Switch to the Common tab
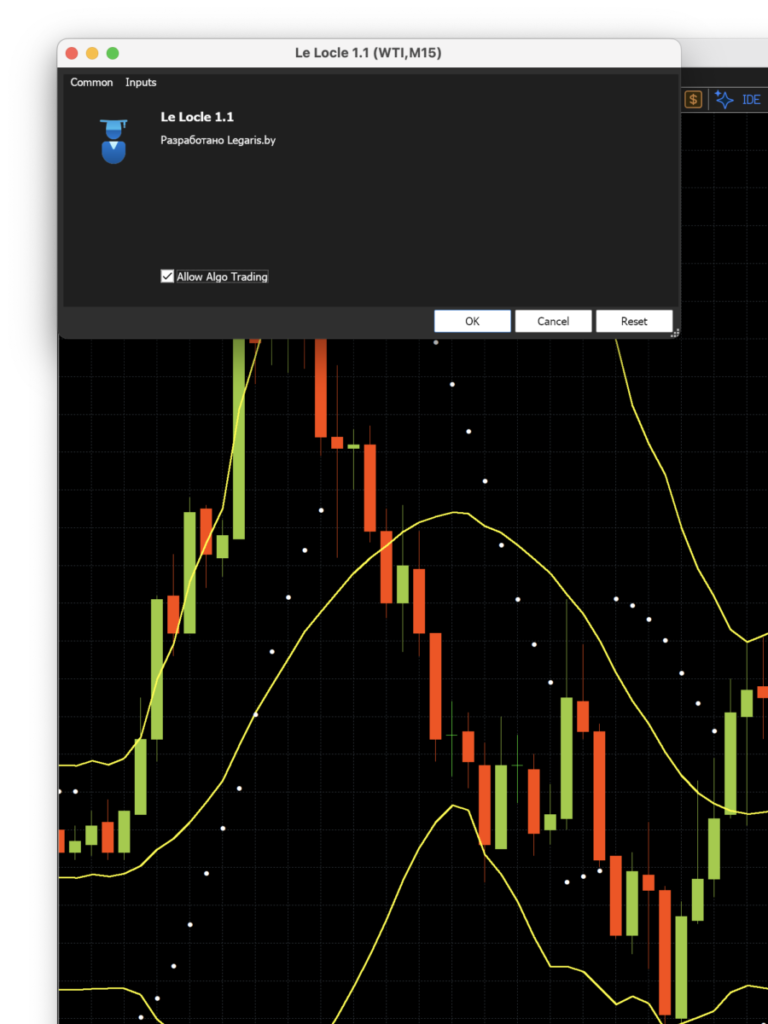The height and width of the screenshot is (1024, 768). tap(91, 82)
